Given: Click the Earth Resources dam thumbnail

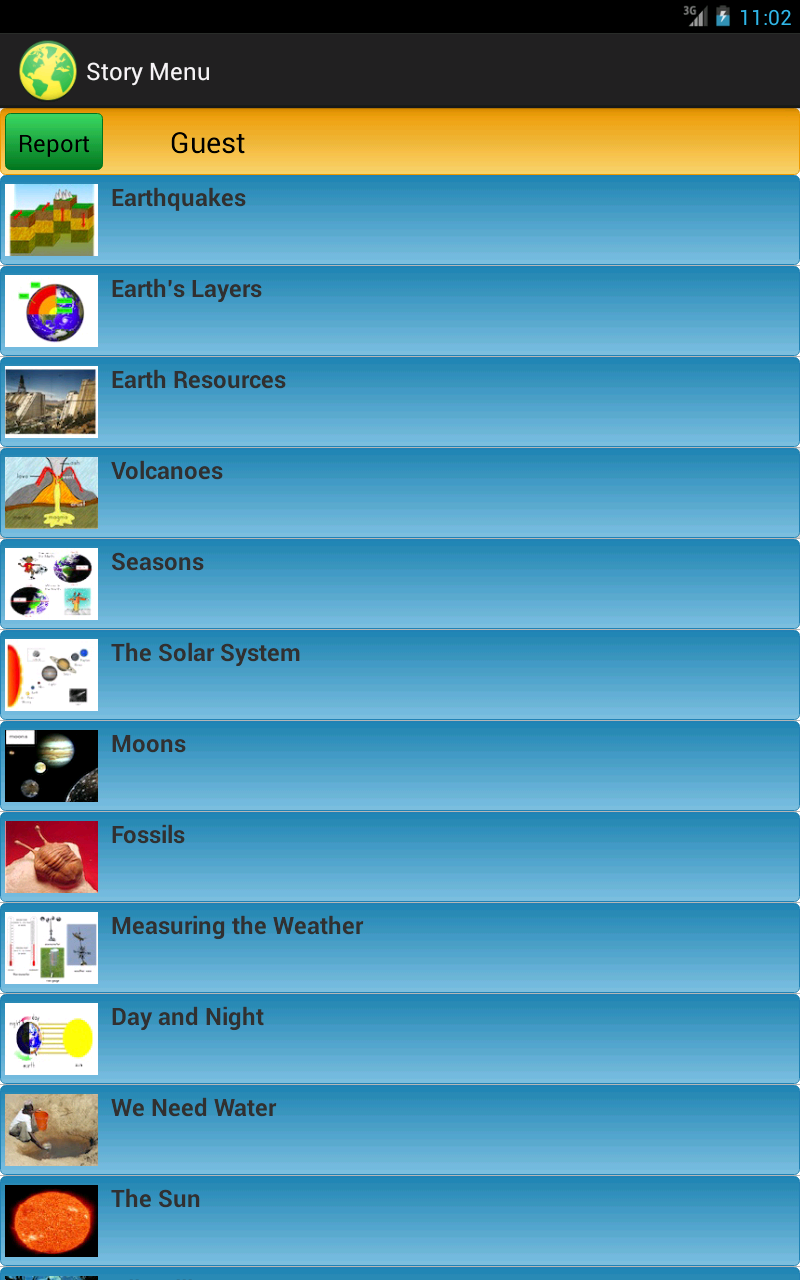Looking at the screenshot, I should (51, 401).
